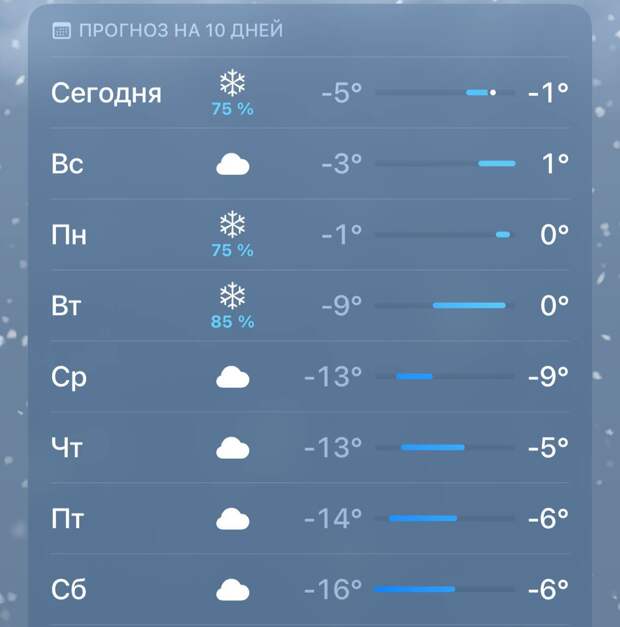Open Saturday (Сб) forecast row
This screenshot has height=627, width=620.
[310, 590]
